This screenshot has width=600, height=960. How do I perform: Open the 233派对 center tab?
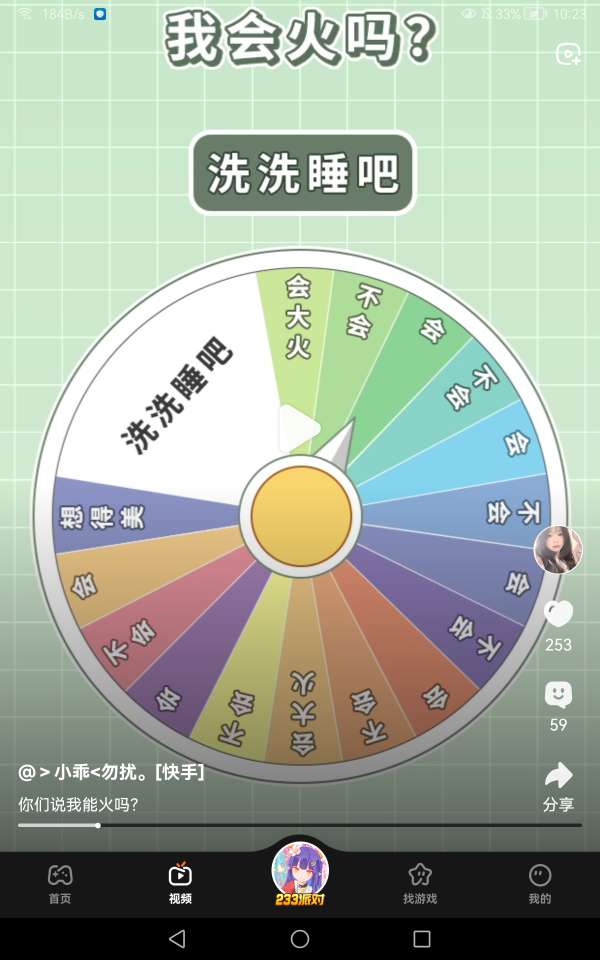point(300,876)
